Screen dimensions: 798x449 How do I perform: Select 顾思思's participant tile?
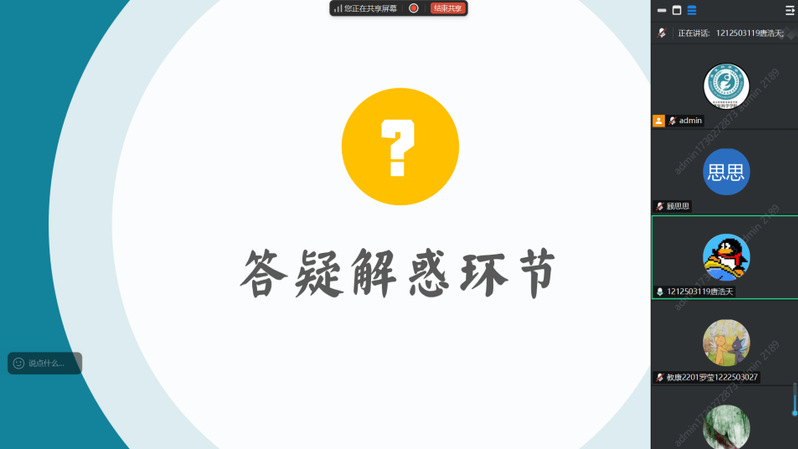(x=726, y=172)
